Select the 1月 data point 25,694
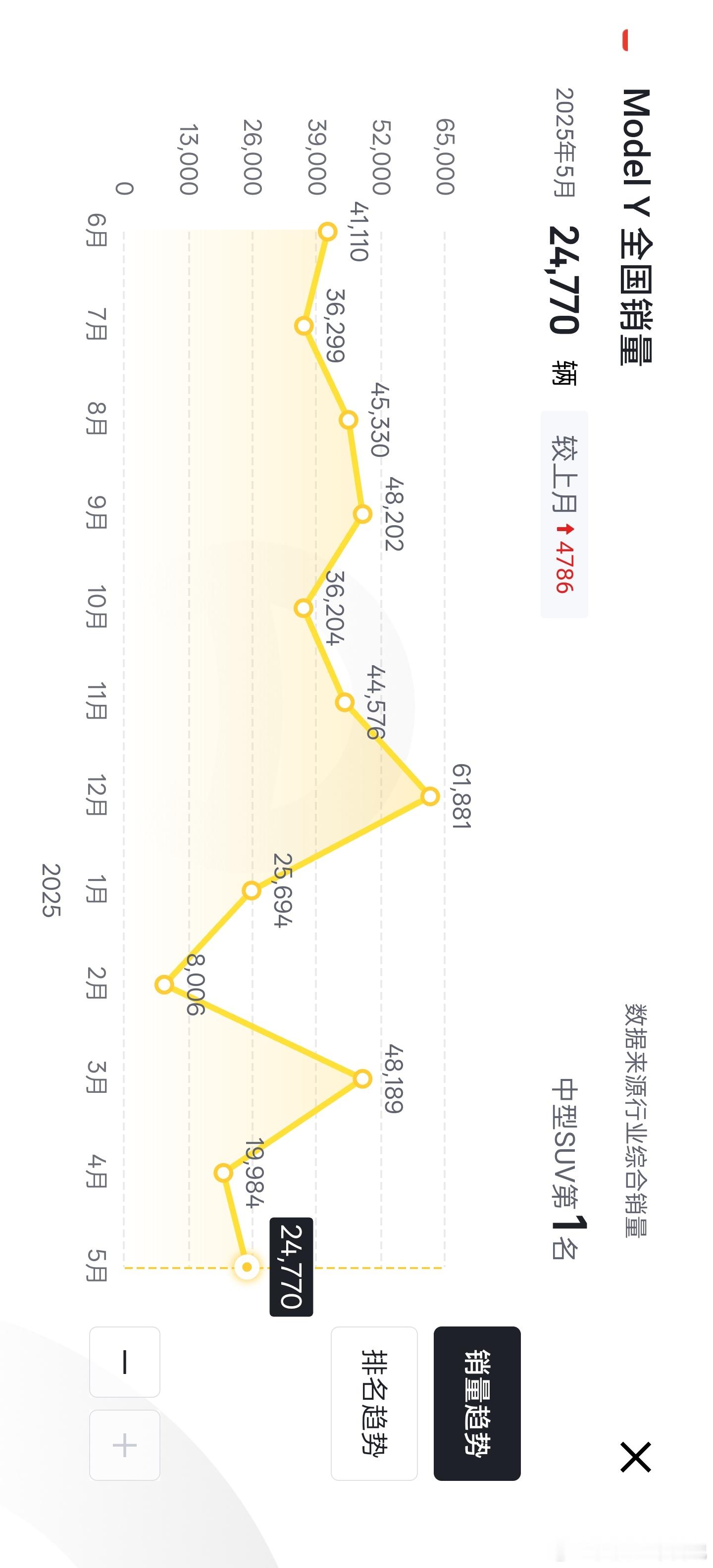The width and height of the screenshot is (713, 1568). pos(252,890)
